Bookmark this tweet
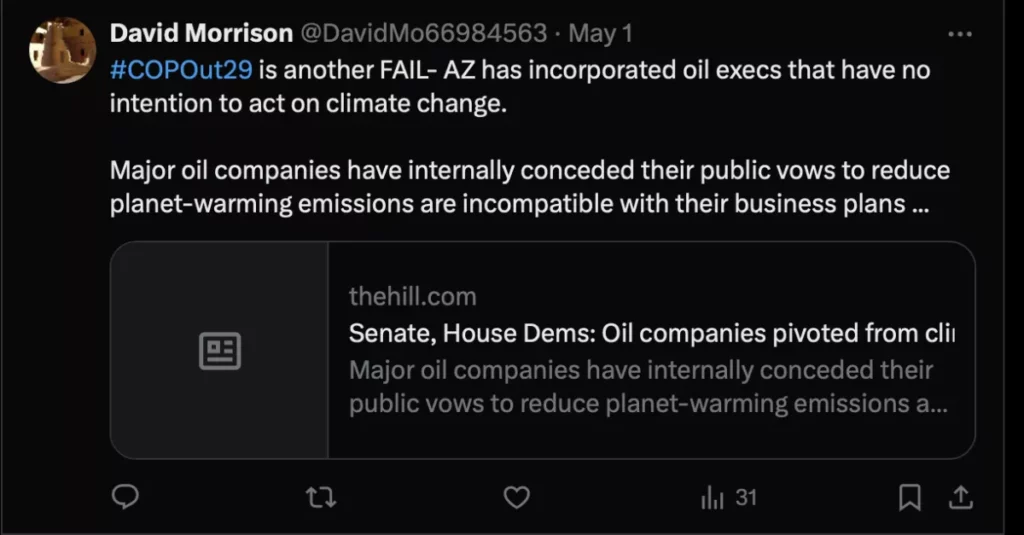The height and width of the screenshot is (535, 1024). point(910,497)
